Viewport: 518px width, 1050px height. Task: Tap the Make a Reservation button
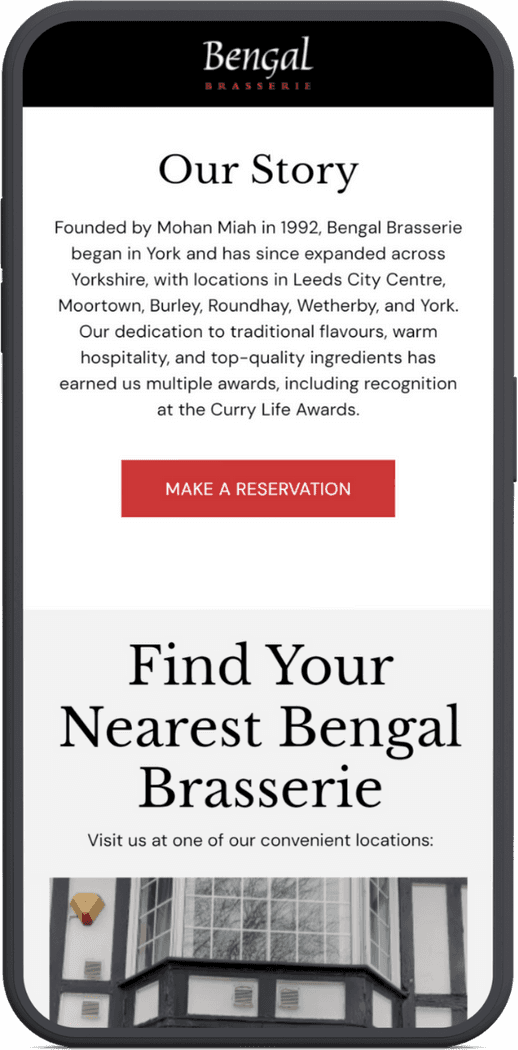click(258, 488)
